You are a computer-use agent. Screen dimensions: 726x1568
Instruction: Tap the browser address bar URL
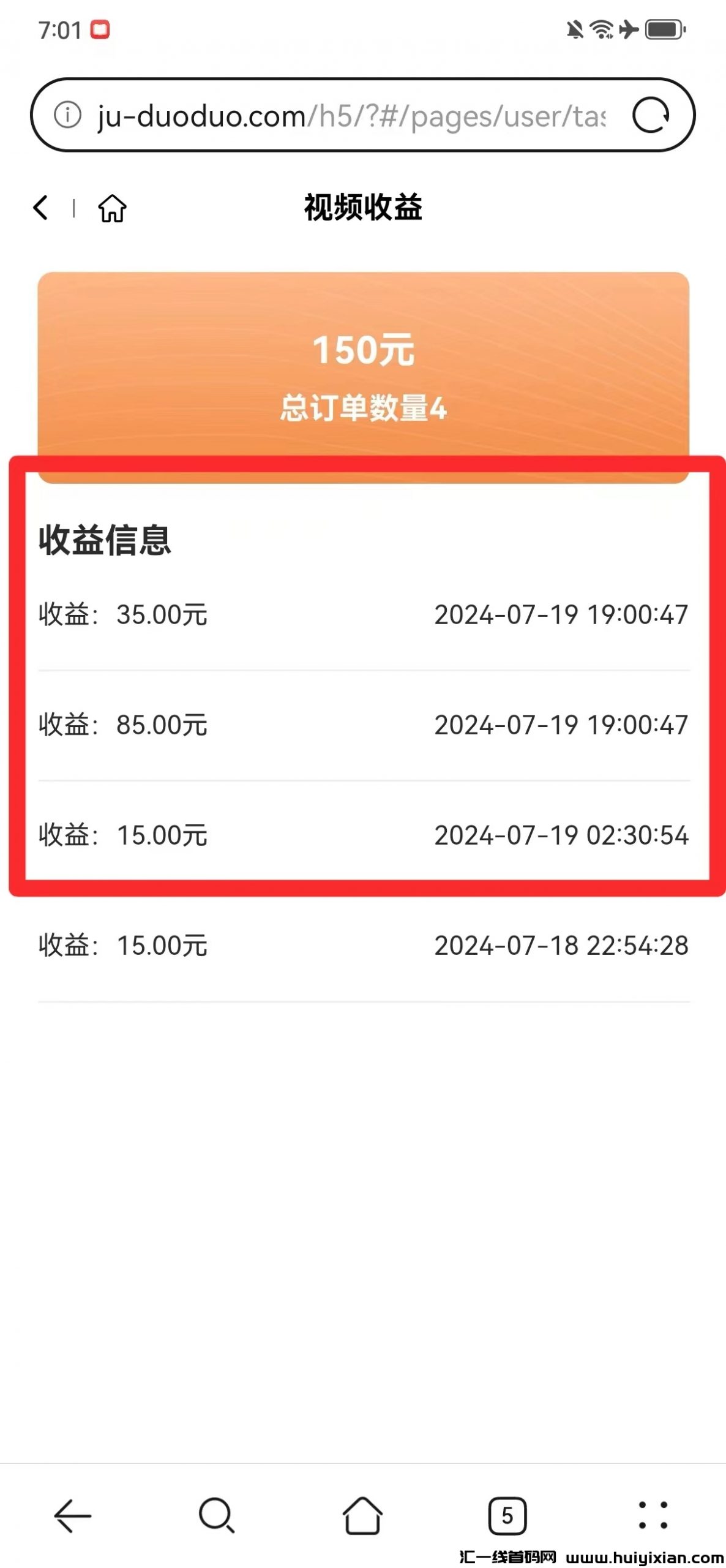349,116
